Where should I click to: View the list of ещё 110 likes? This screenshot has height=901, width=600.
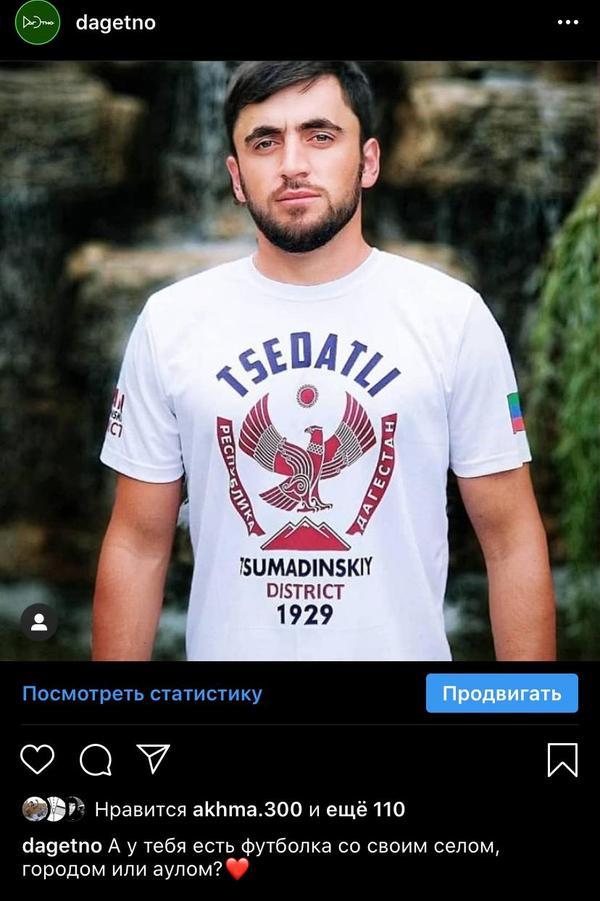(366, 809)
